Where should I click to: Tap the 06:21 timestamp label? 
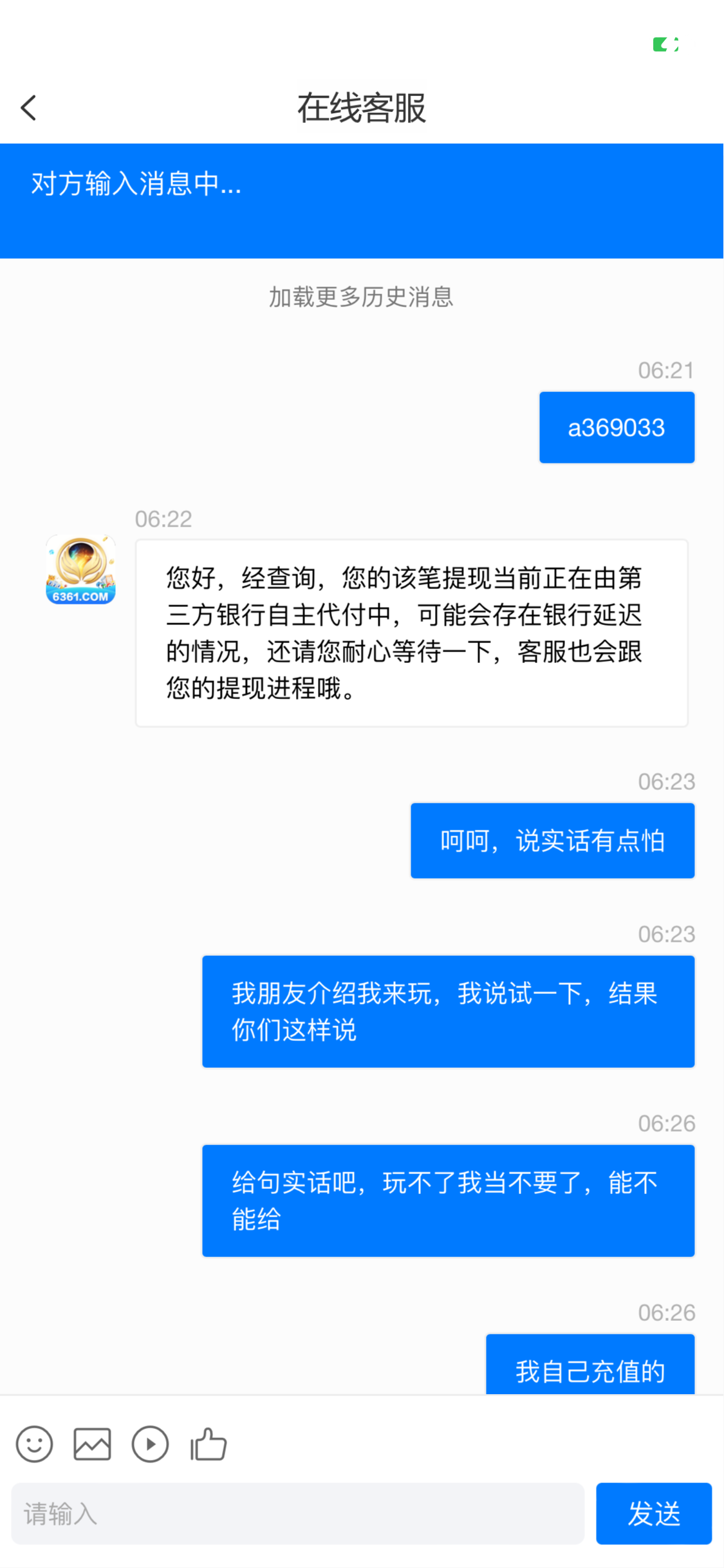(x=665, y=370)
